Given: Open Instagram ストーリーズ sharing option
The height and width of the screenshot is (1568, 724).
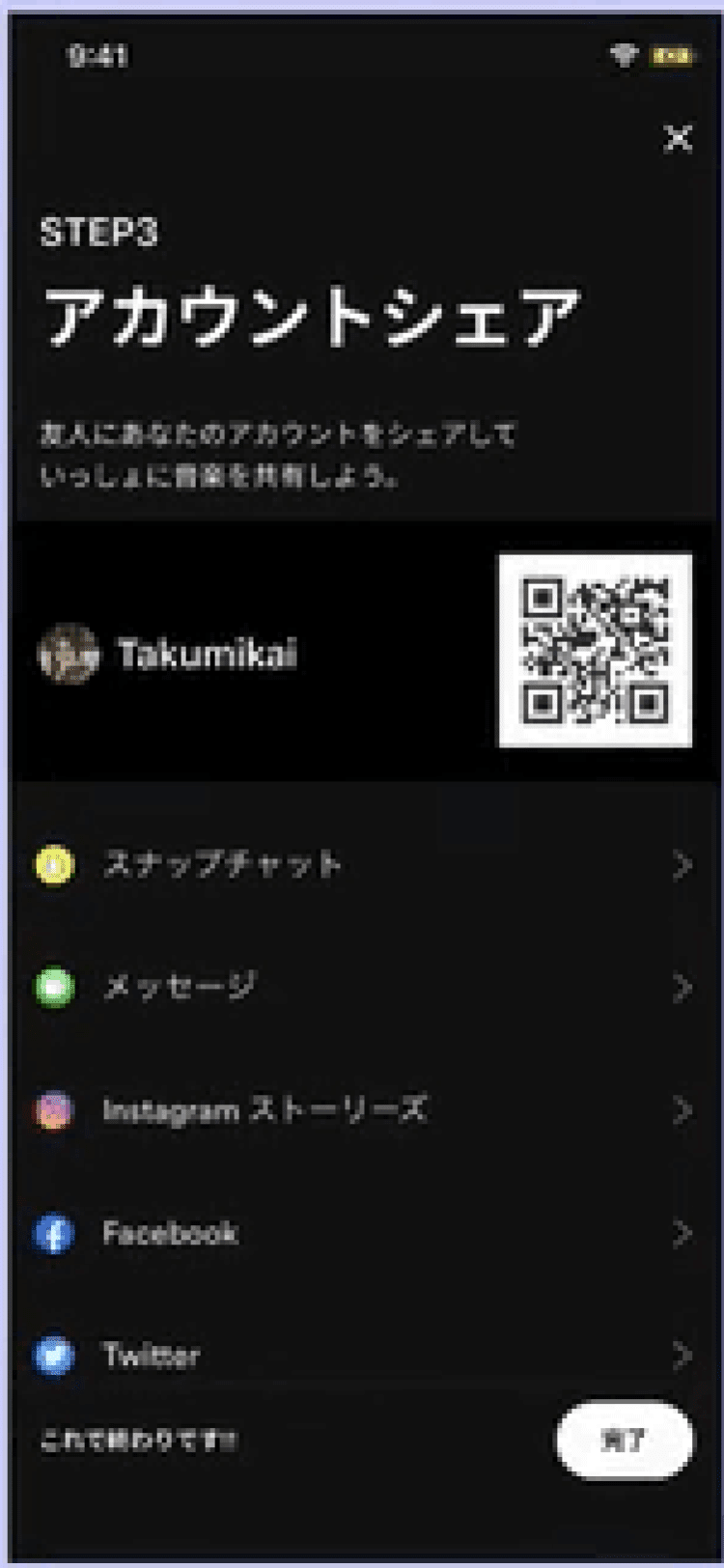Looking at the screenshot, I should pyautogui.click(x=364, y=1109).
